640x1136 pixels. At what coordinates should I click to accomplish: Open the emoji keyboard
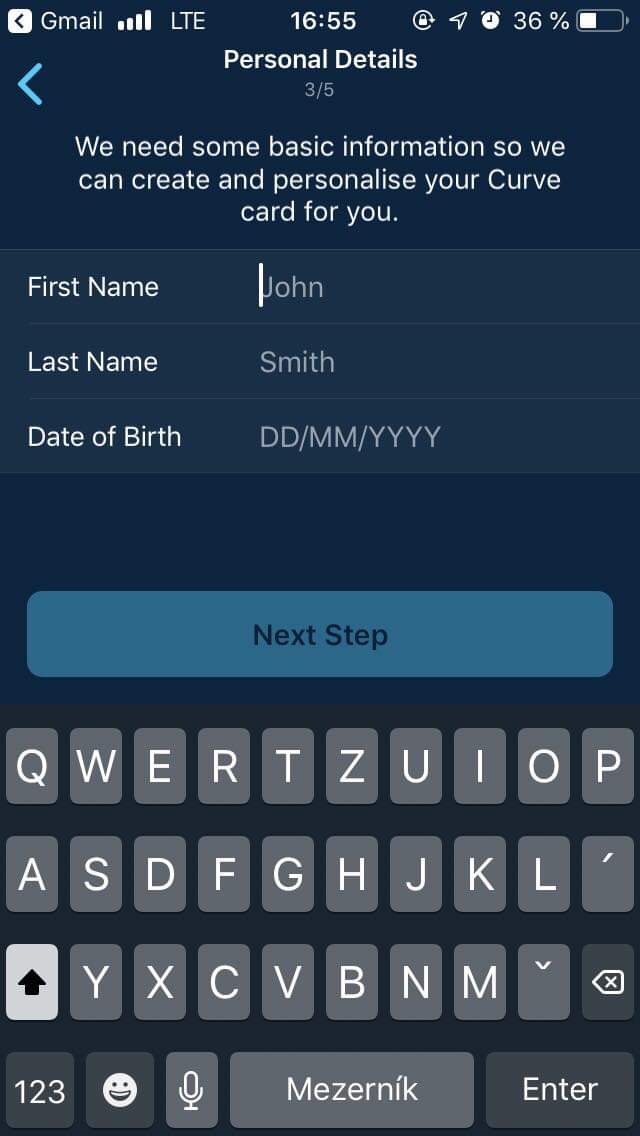[120, 1090]
